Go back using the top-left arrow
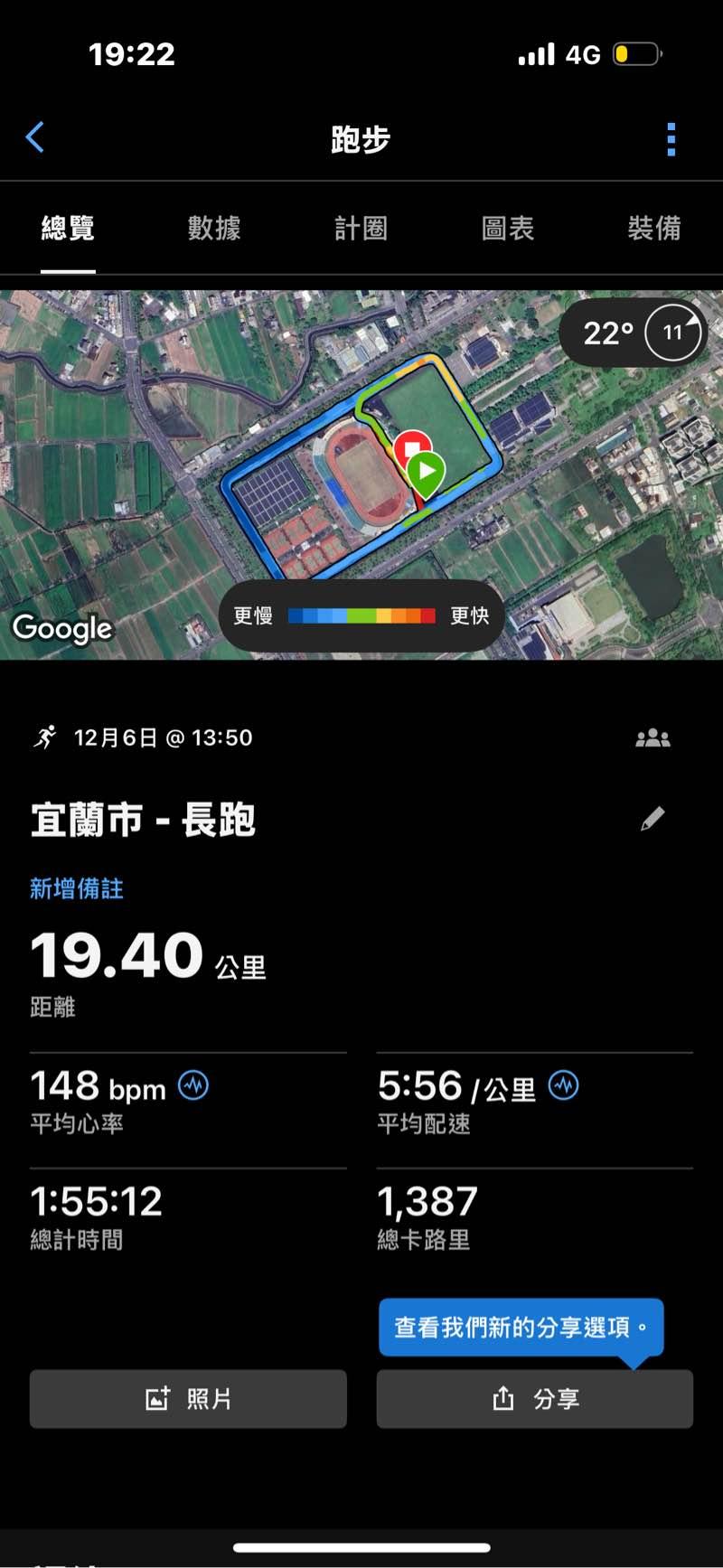Image resolution: width=723 pixels, height=1568 pixels. [35, 138]
